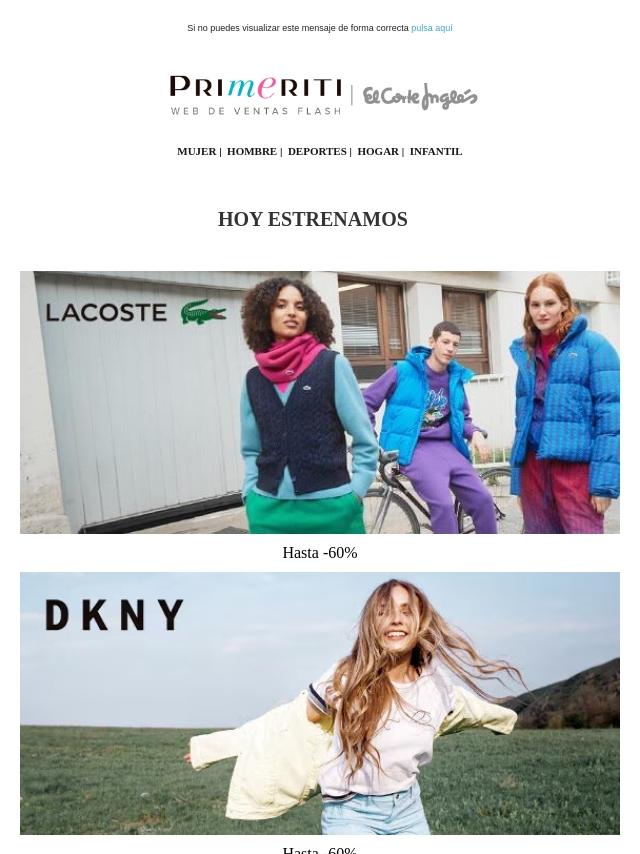
Task: View the INFANTIL category
Action: [435, 151]
